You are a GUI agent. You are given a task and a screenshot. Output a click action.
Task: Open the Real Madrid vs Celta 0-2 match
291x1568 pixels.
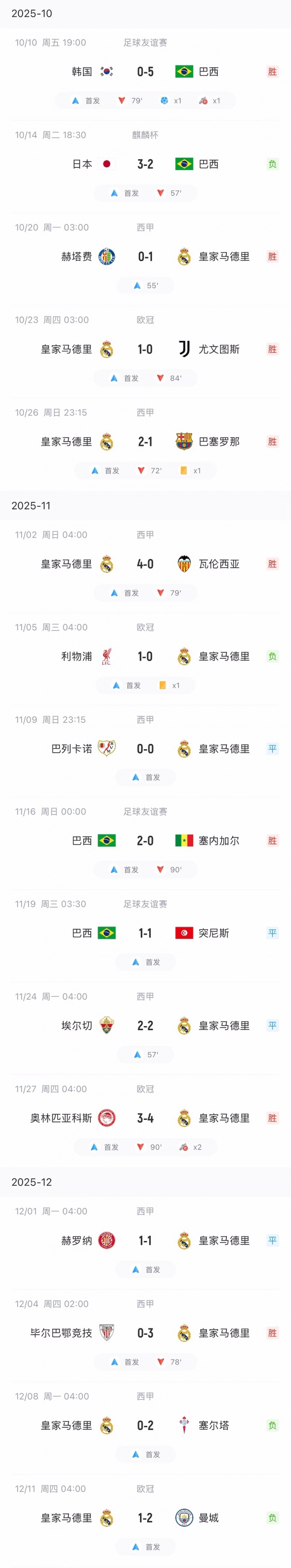[x=145, y=1426]
